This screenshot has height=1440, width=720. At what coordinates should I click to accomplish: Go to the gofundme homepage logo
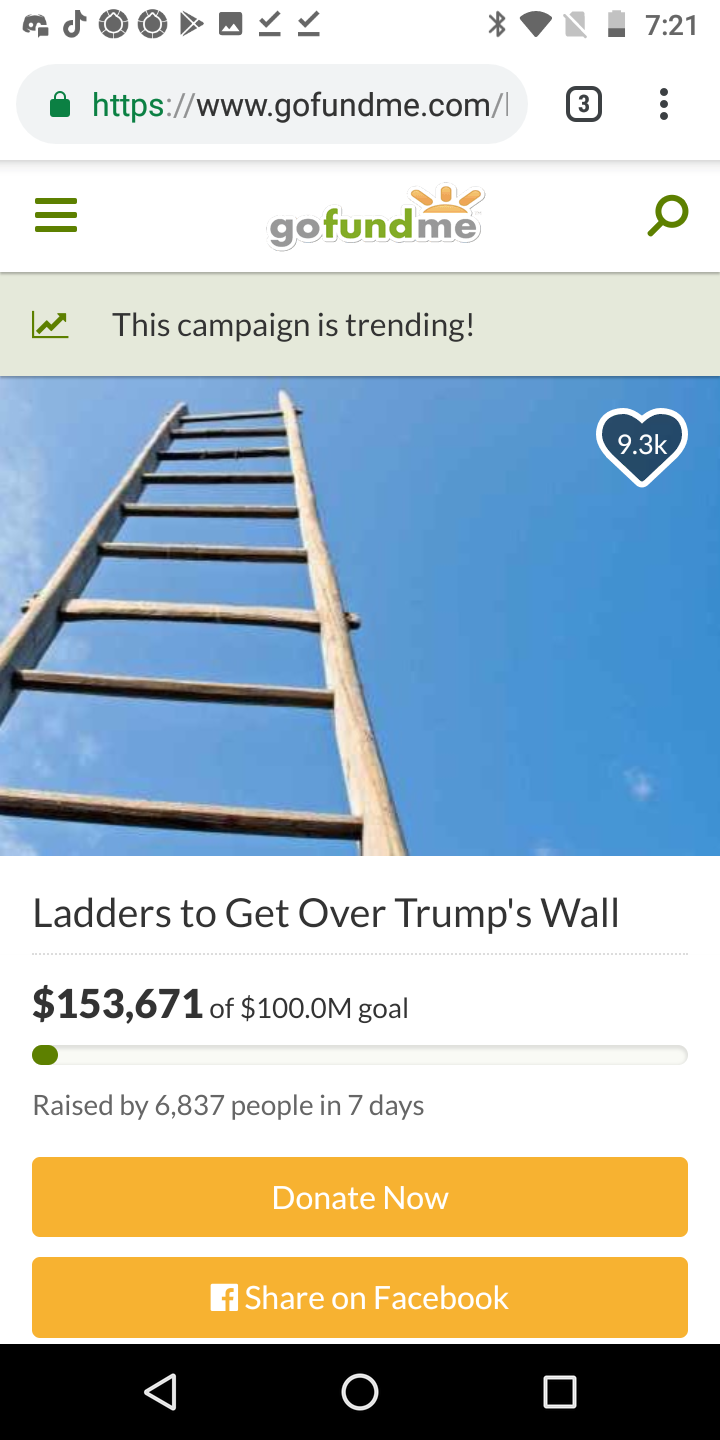[375, 218]
